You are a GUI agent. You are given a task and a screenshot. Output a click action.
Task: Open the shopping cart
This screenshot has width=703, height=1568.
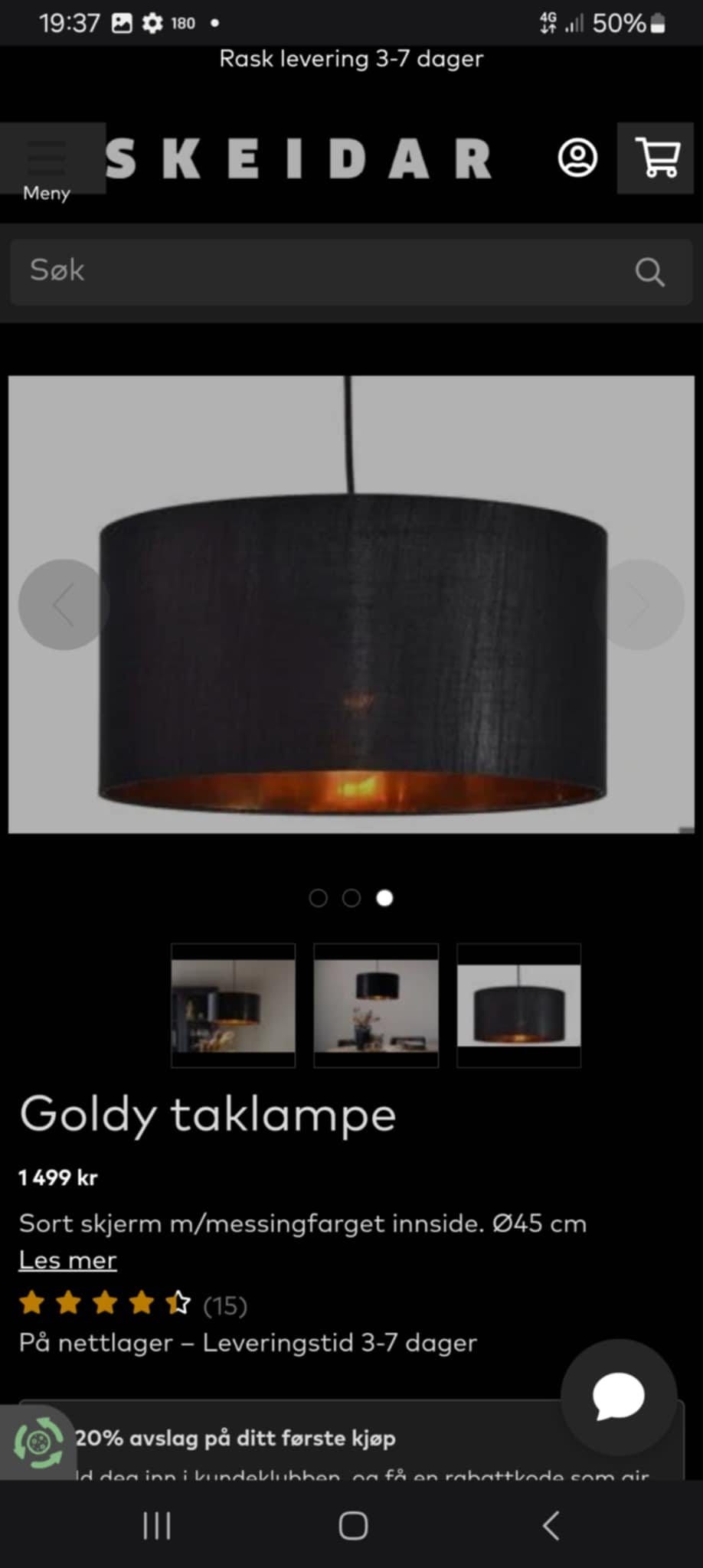656,158
